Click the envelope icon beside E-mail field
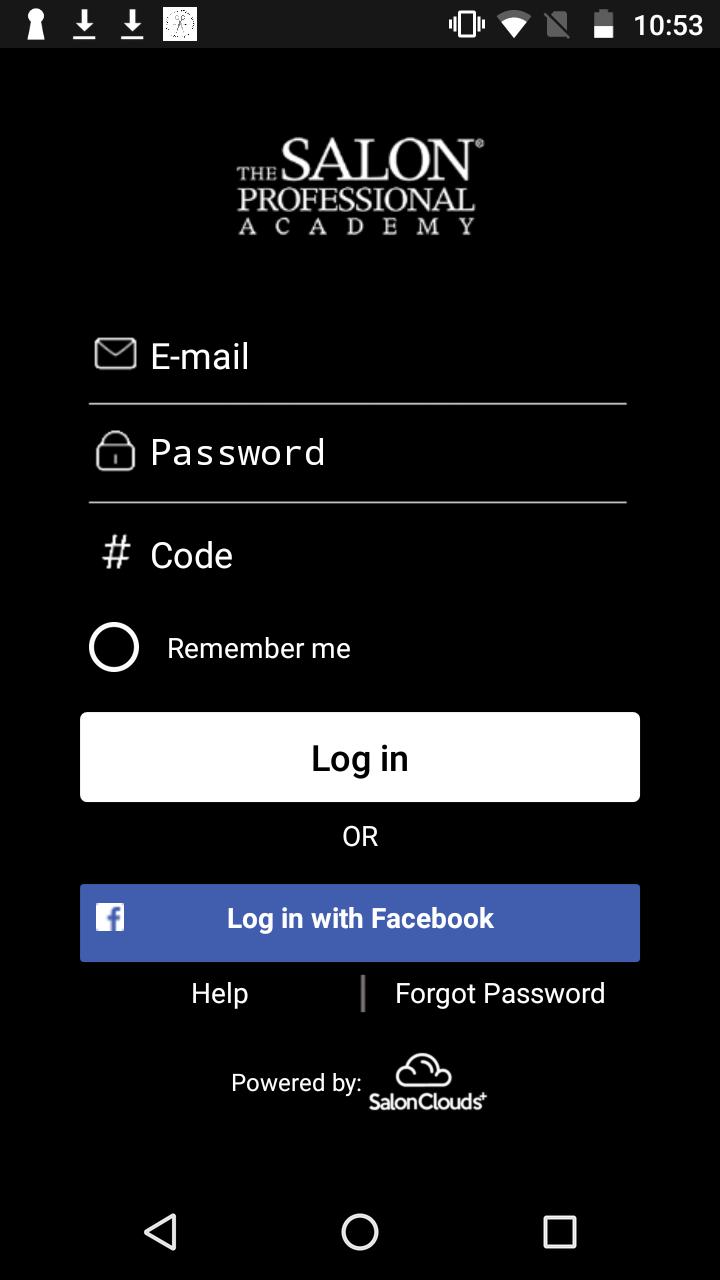Viewport: 720px width, 1280px height. [114, 354]
